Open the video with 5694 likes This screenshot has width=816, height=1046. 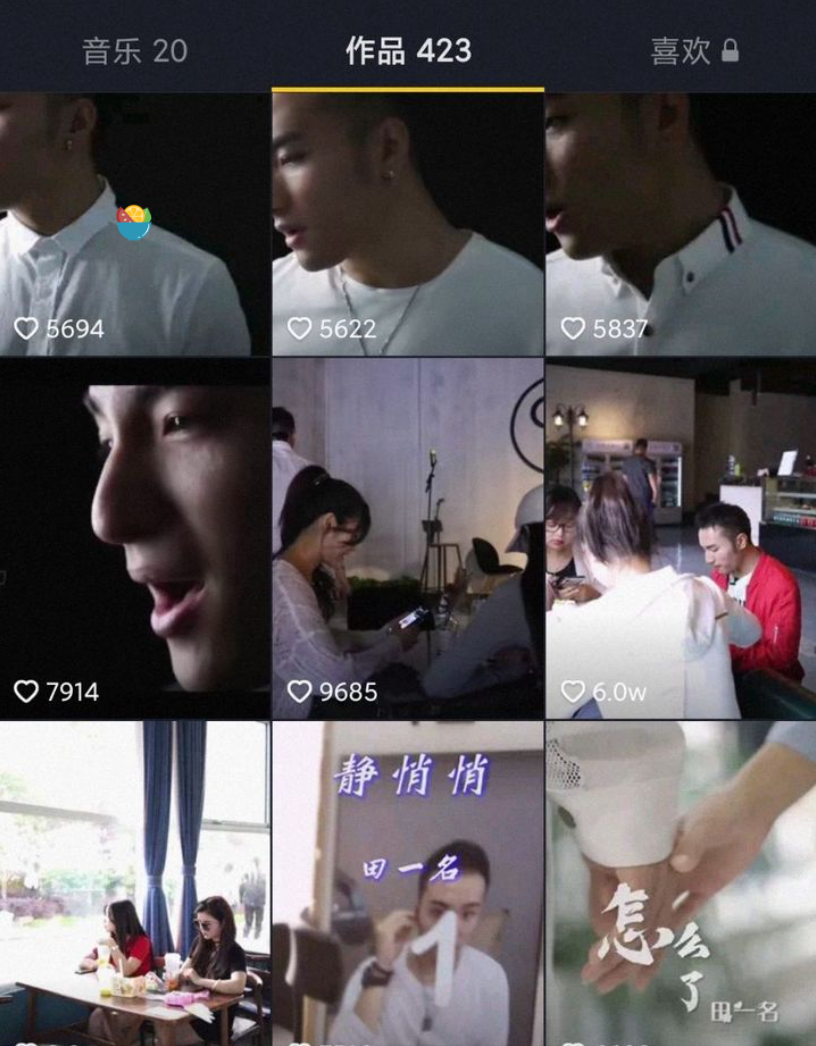tap(135, 224)
